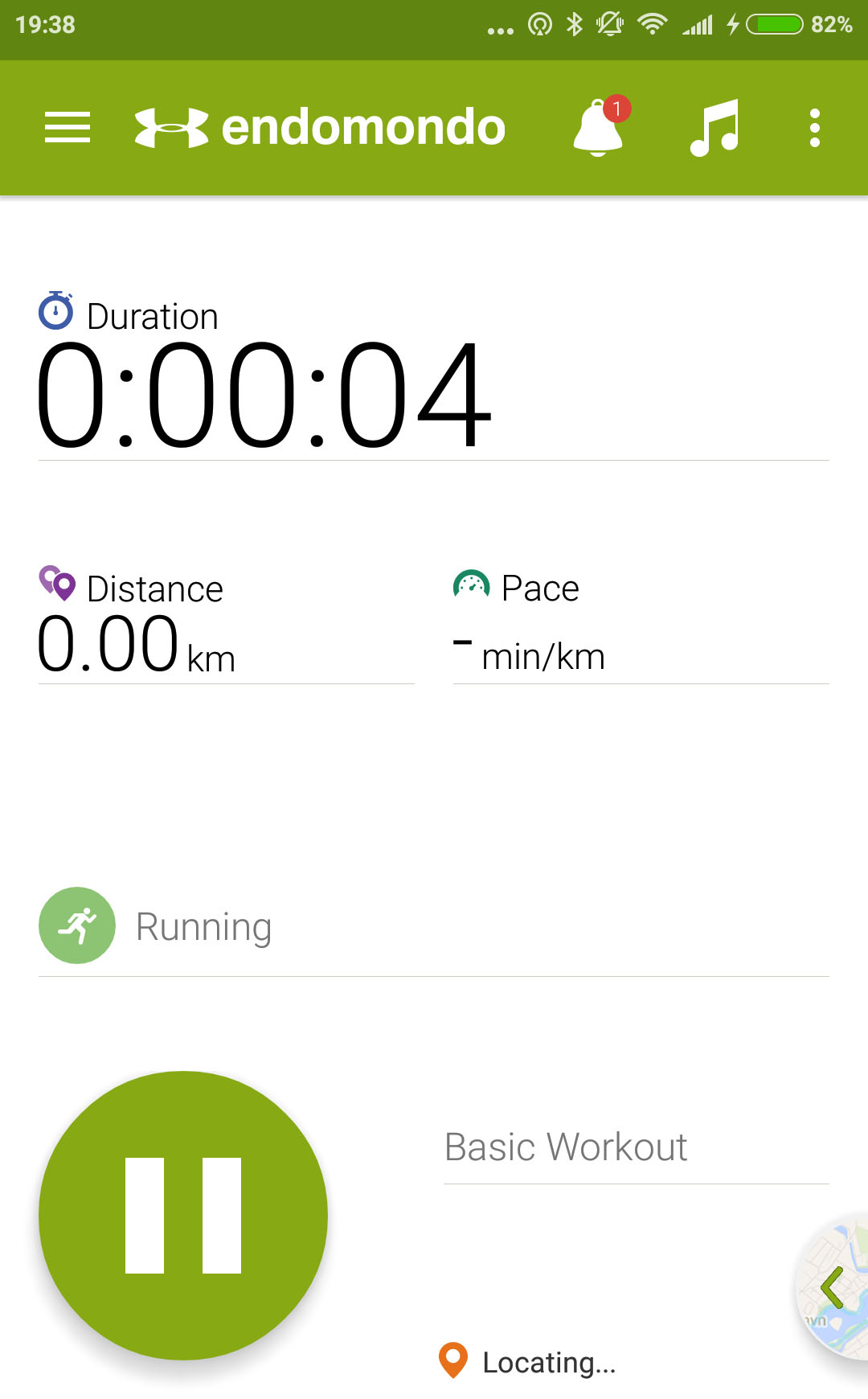Open the three-dot overflow menu
Image resolution: width=868 pixels, height=1399 pixels.
[814, 128]
